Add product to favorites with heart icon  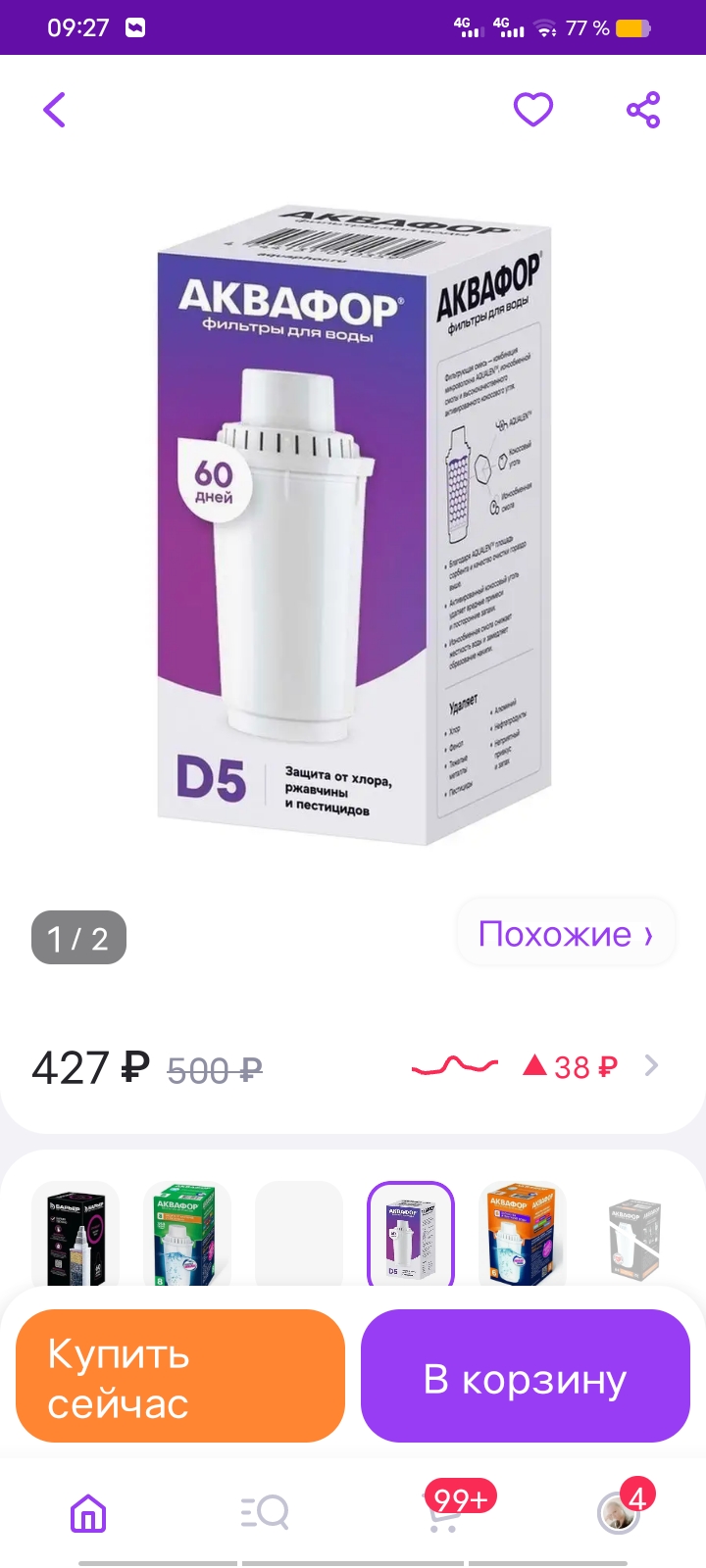point(533,109)
